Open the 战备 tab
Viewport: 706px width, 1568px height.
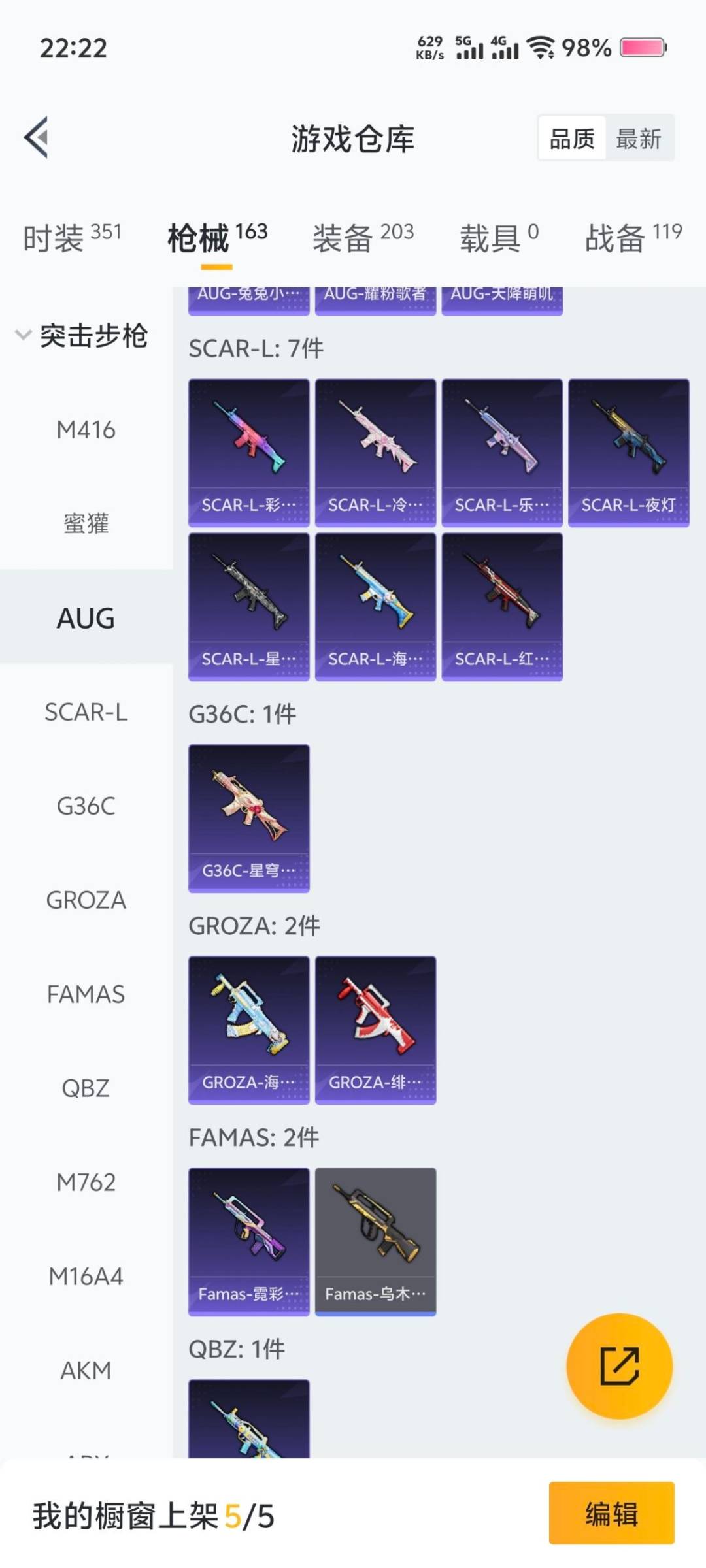pyautogui.click(x=633, y=237)
